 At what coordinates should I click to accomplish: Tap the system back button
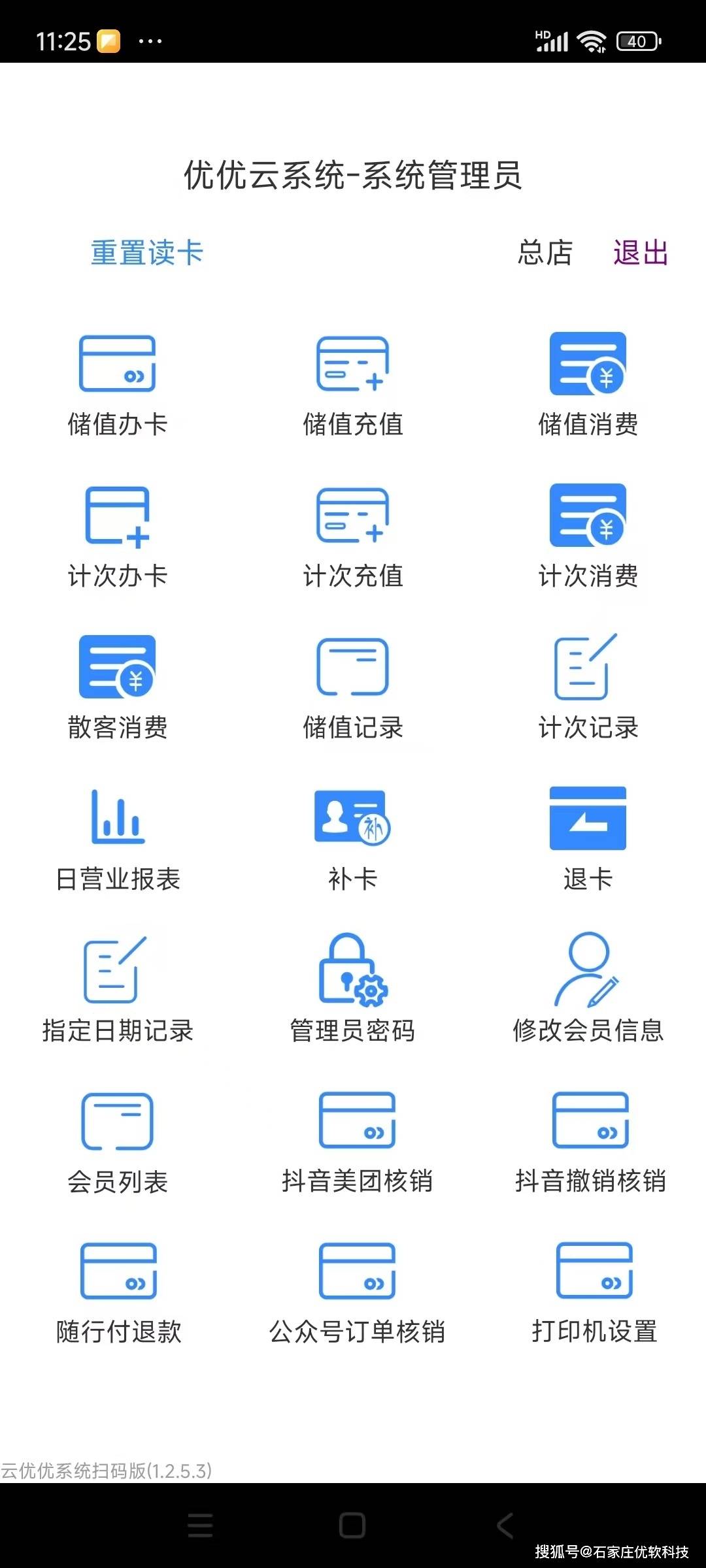[505, 1526]
